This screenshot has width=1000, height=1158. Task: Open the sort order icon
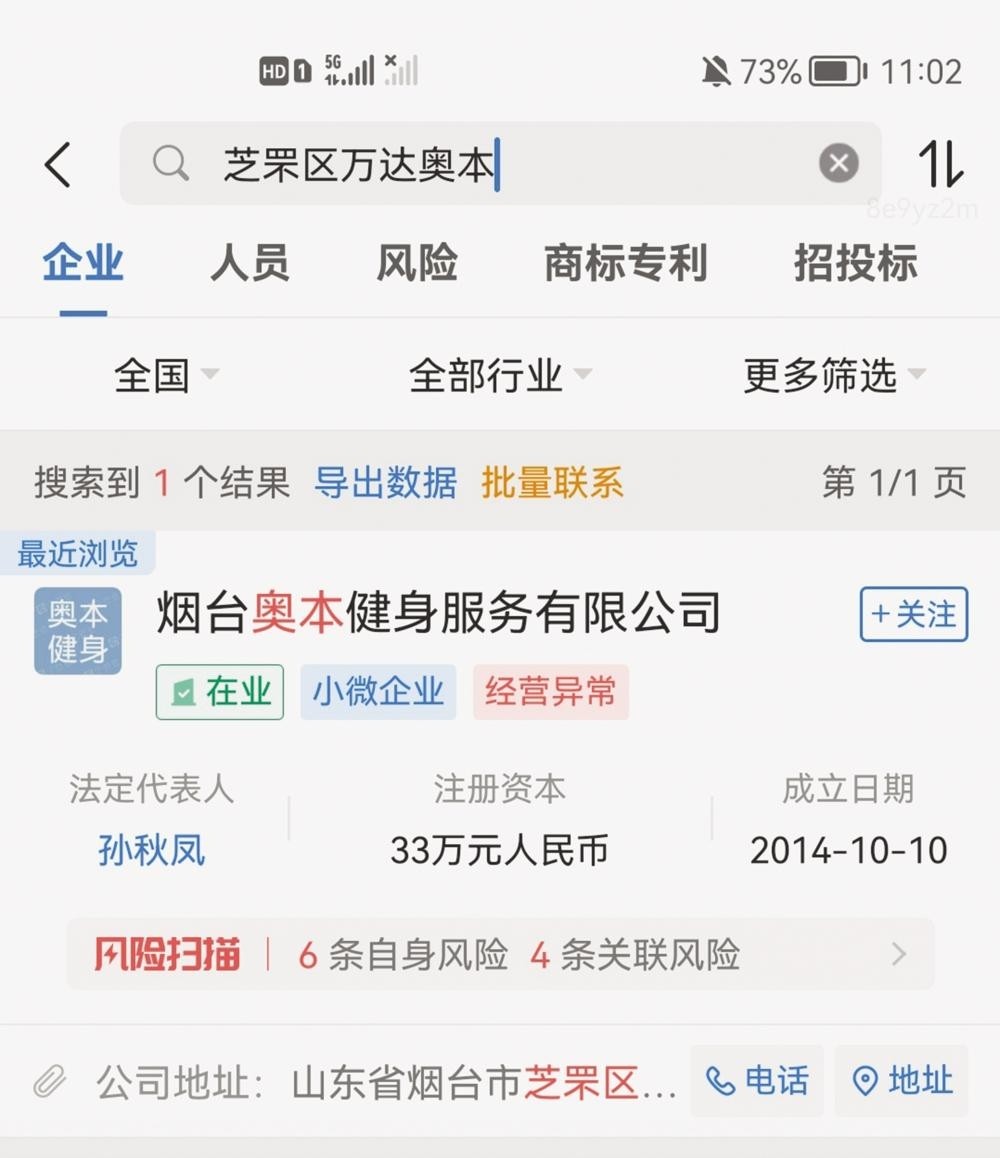tap(940, 164)
